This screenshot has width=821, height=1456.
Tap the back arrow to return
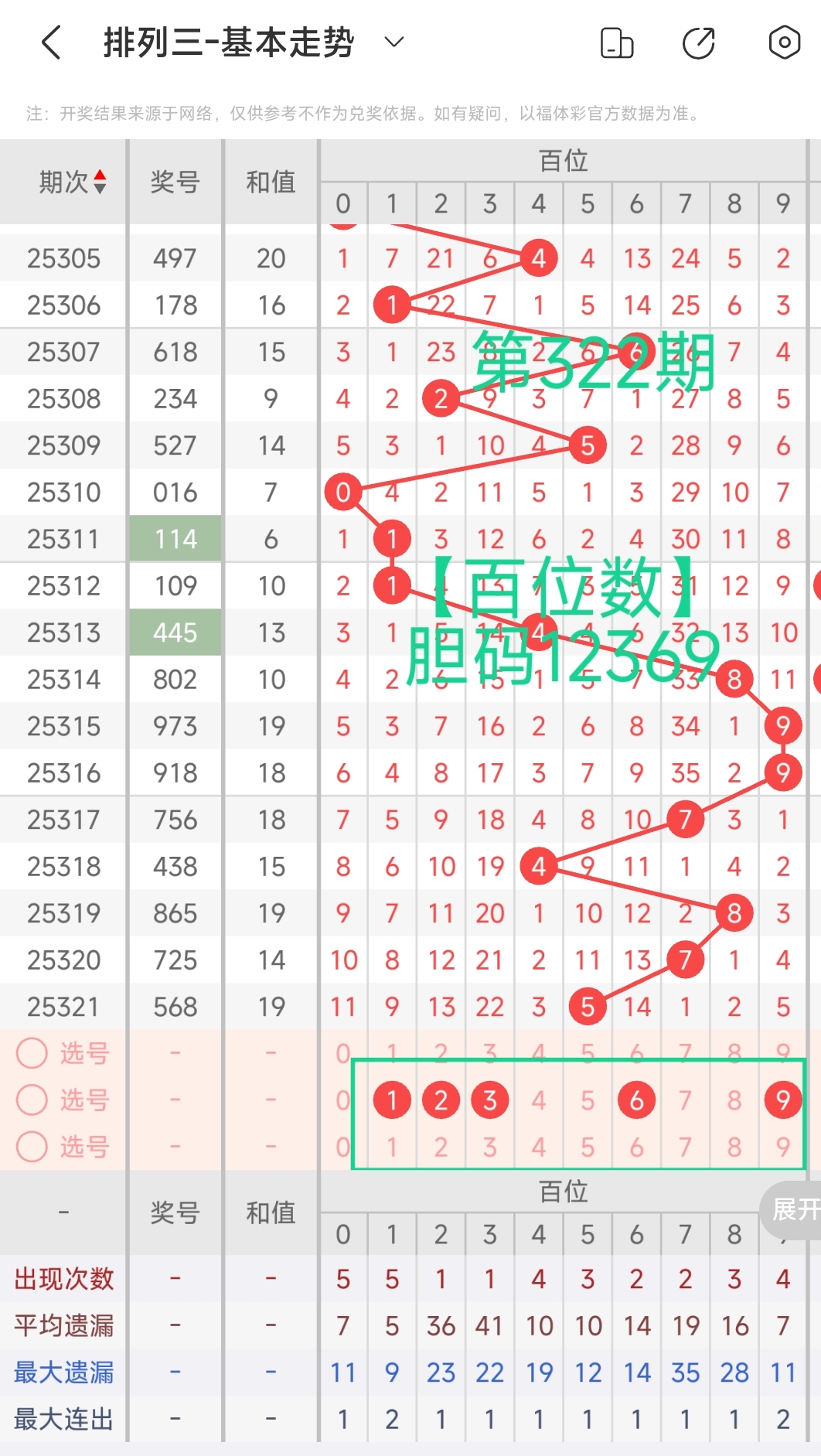[49, 43]
